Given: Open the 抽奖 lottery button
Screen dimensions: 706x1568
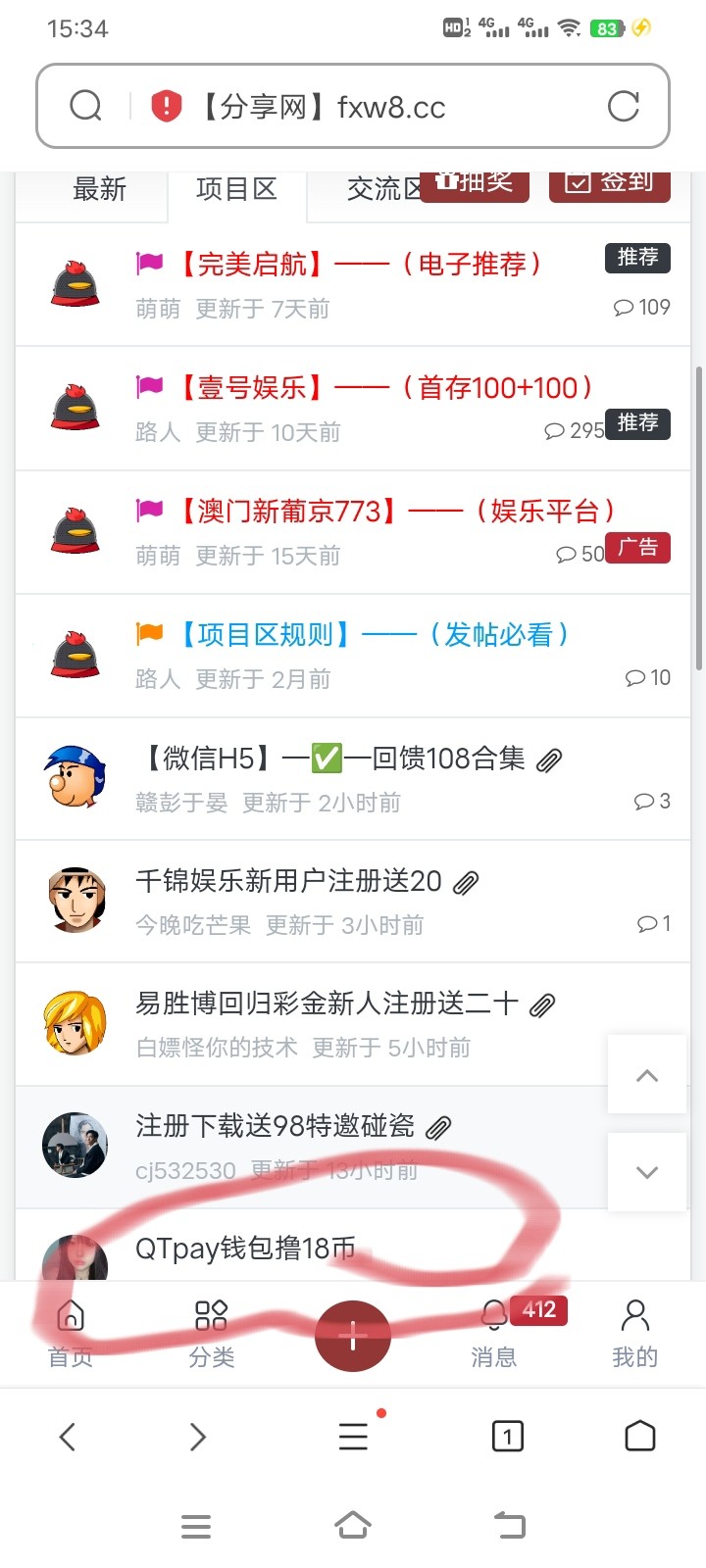Looking at the screenshot, I should click(475, 184).
